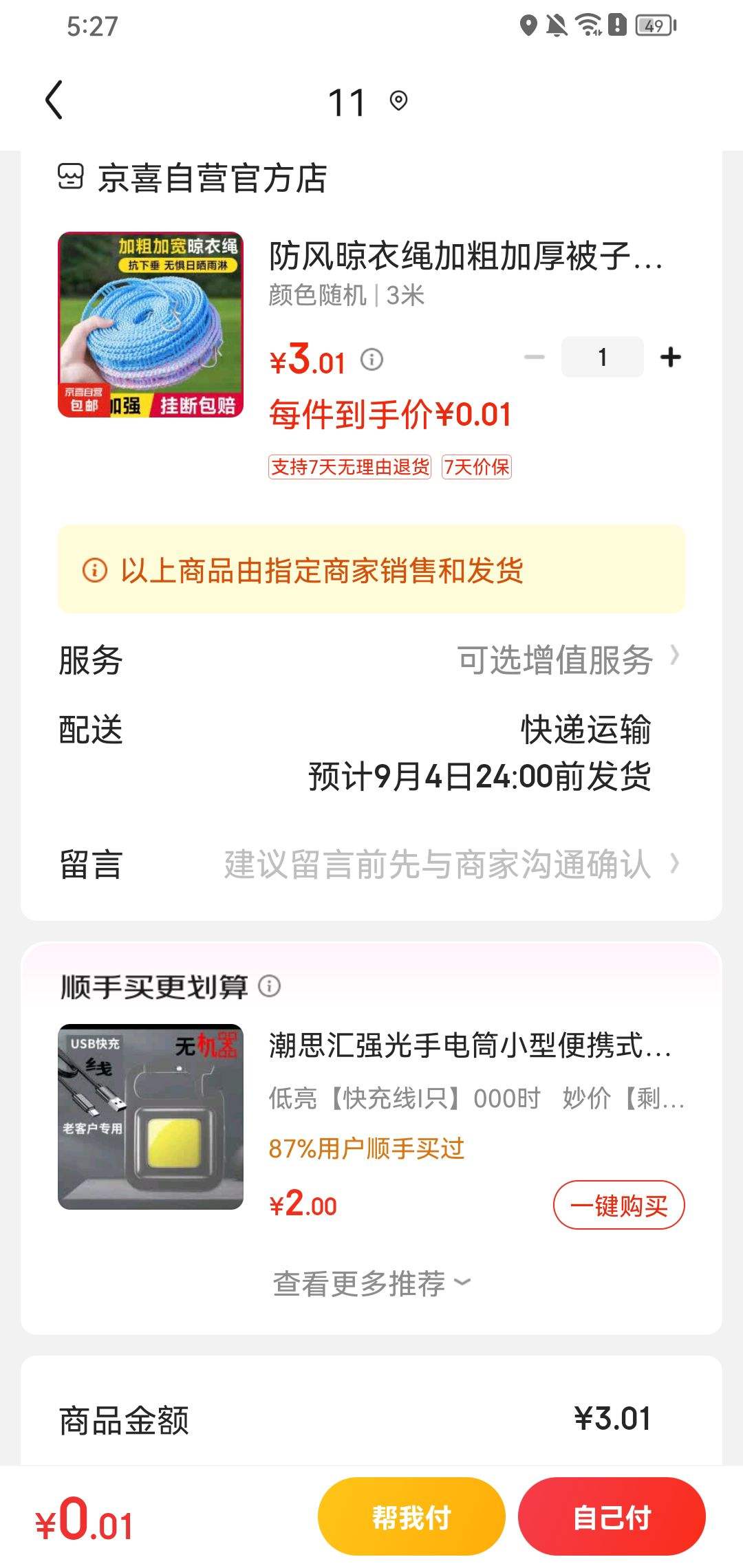The image size is (743, 1568).
Task: Open the delivery address location pin
Action: (x=398, y=101)
